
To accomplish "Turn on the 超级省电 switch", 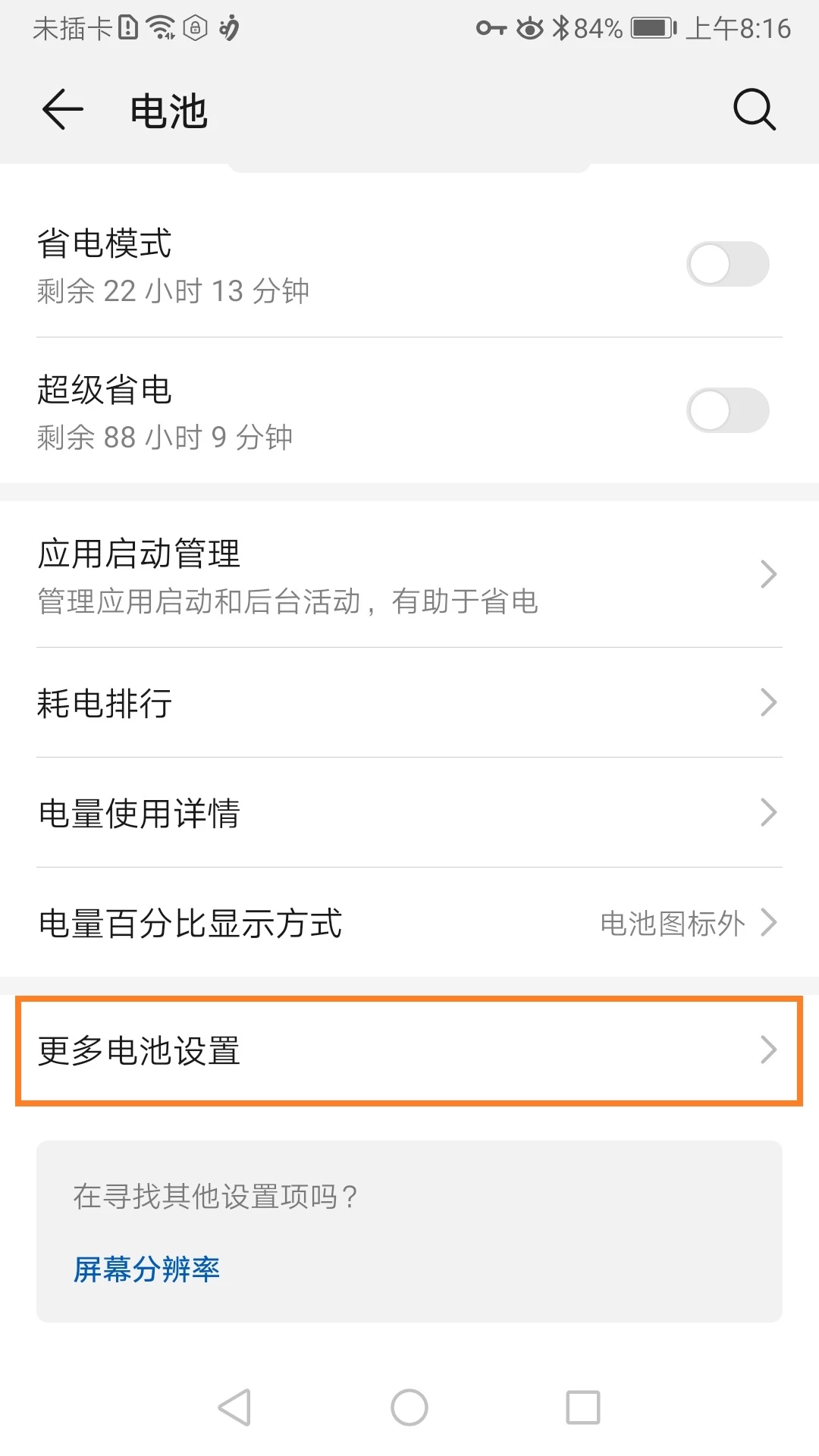I will (727, 410).
